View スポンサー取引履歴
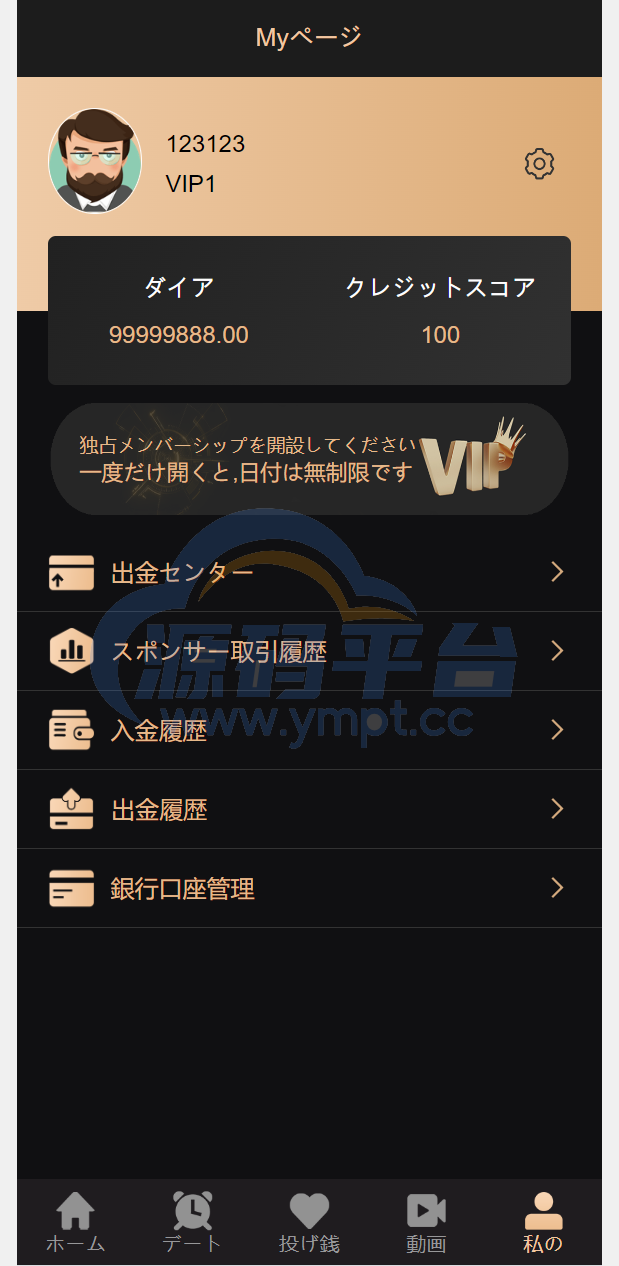 click(309, 651)
